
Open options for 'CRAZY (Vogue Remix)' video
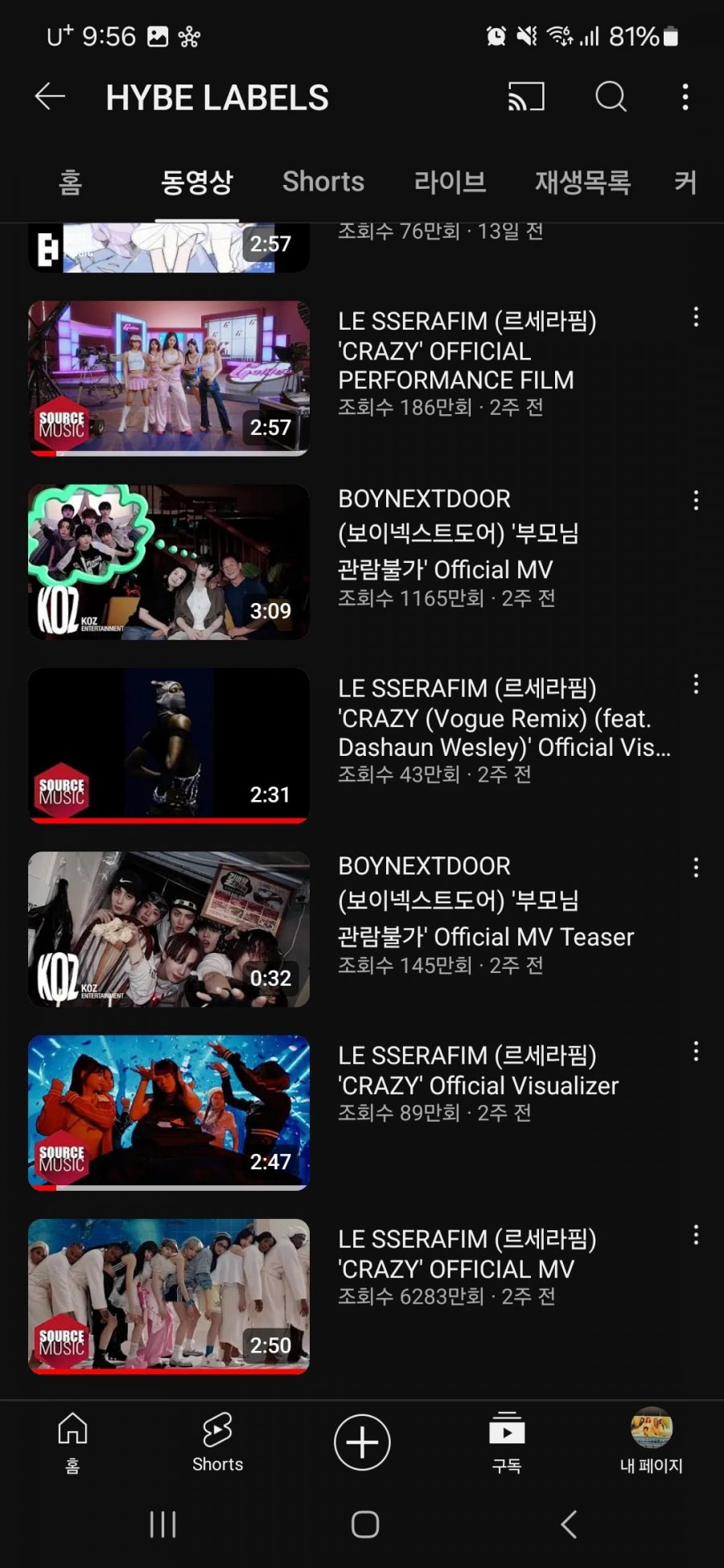696,684
